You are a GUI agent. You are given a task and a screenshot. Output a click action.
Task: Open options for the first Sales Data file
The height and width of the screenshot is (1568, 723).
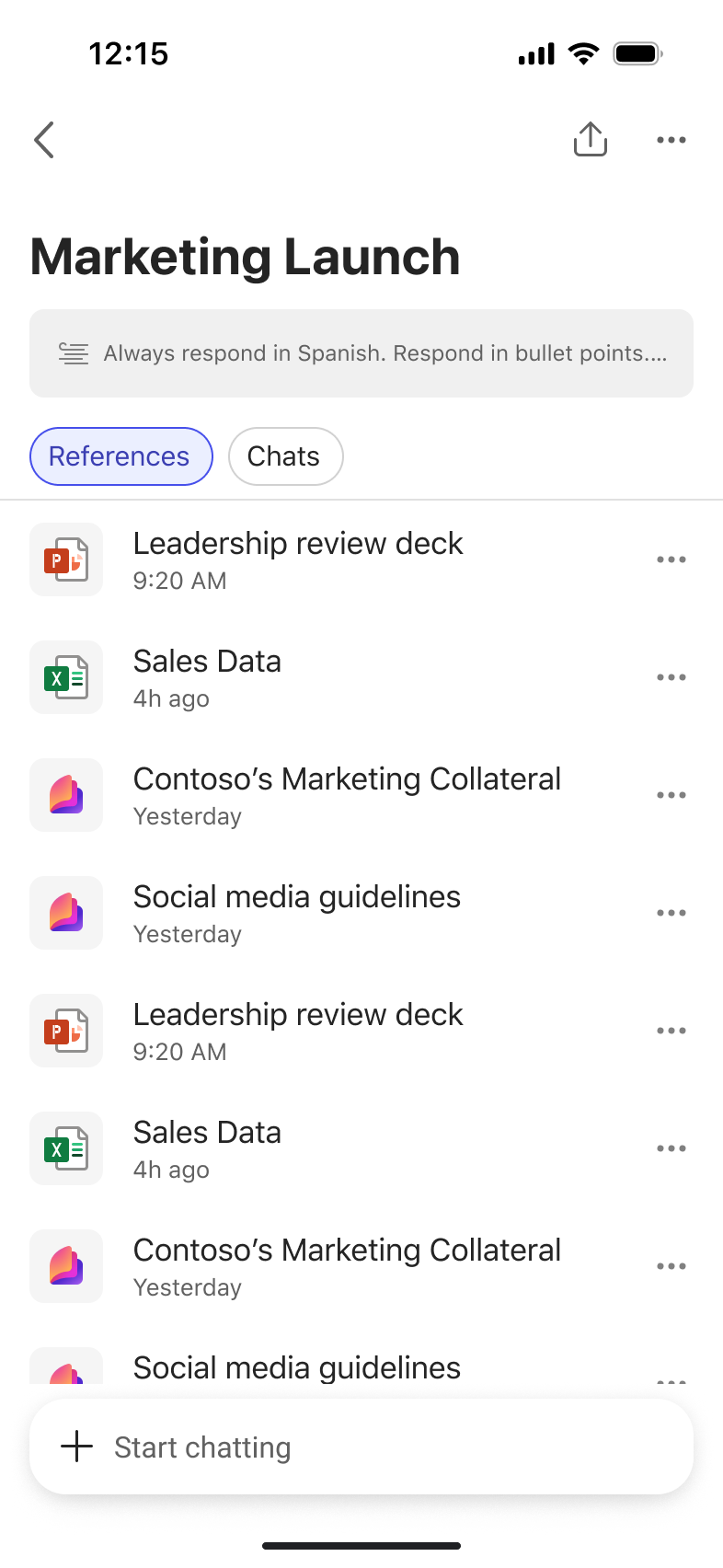671,677
